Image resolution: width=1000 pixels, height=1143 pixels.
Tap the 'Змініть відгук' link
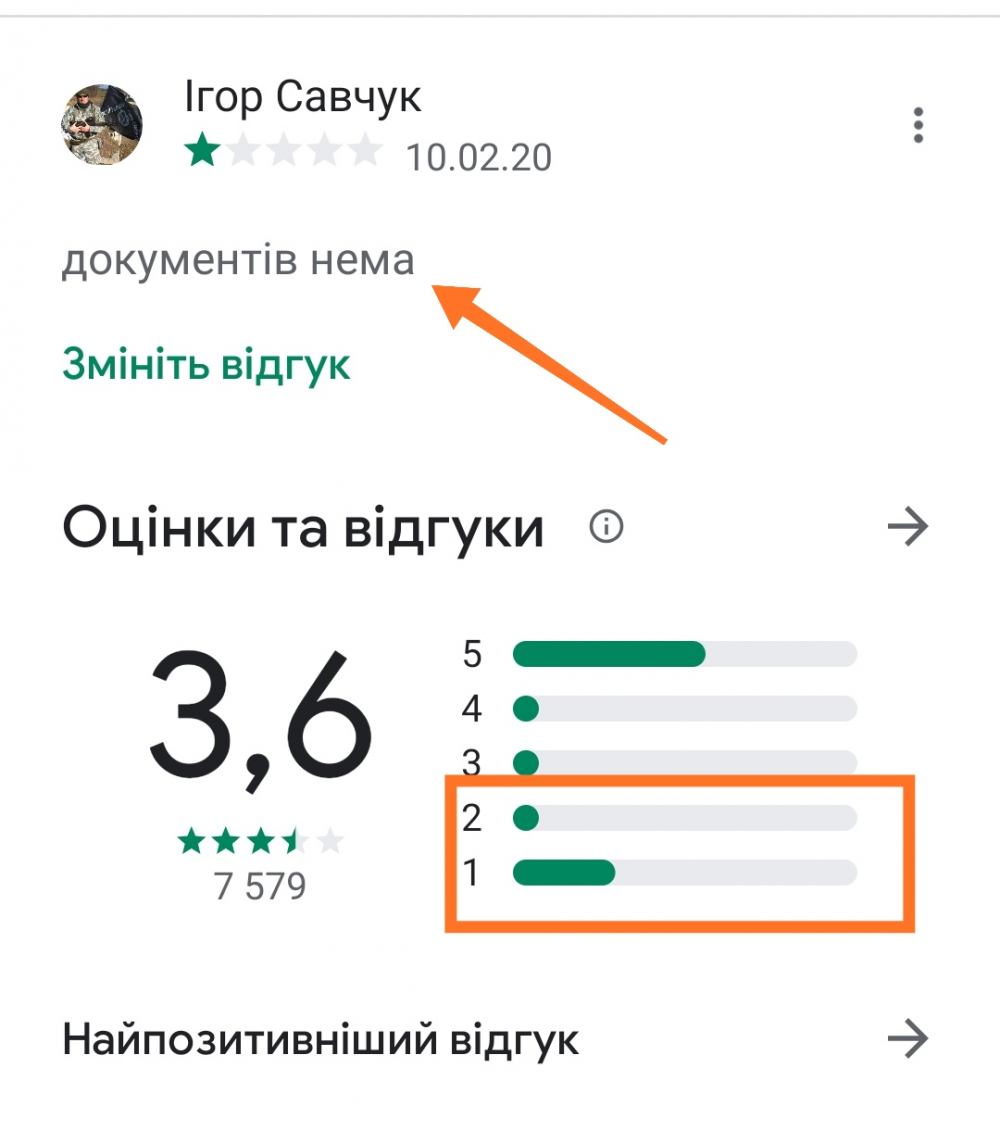[206, 364]
